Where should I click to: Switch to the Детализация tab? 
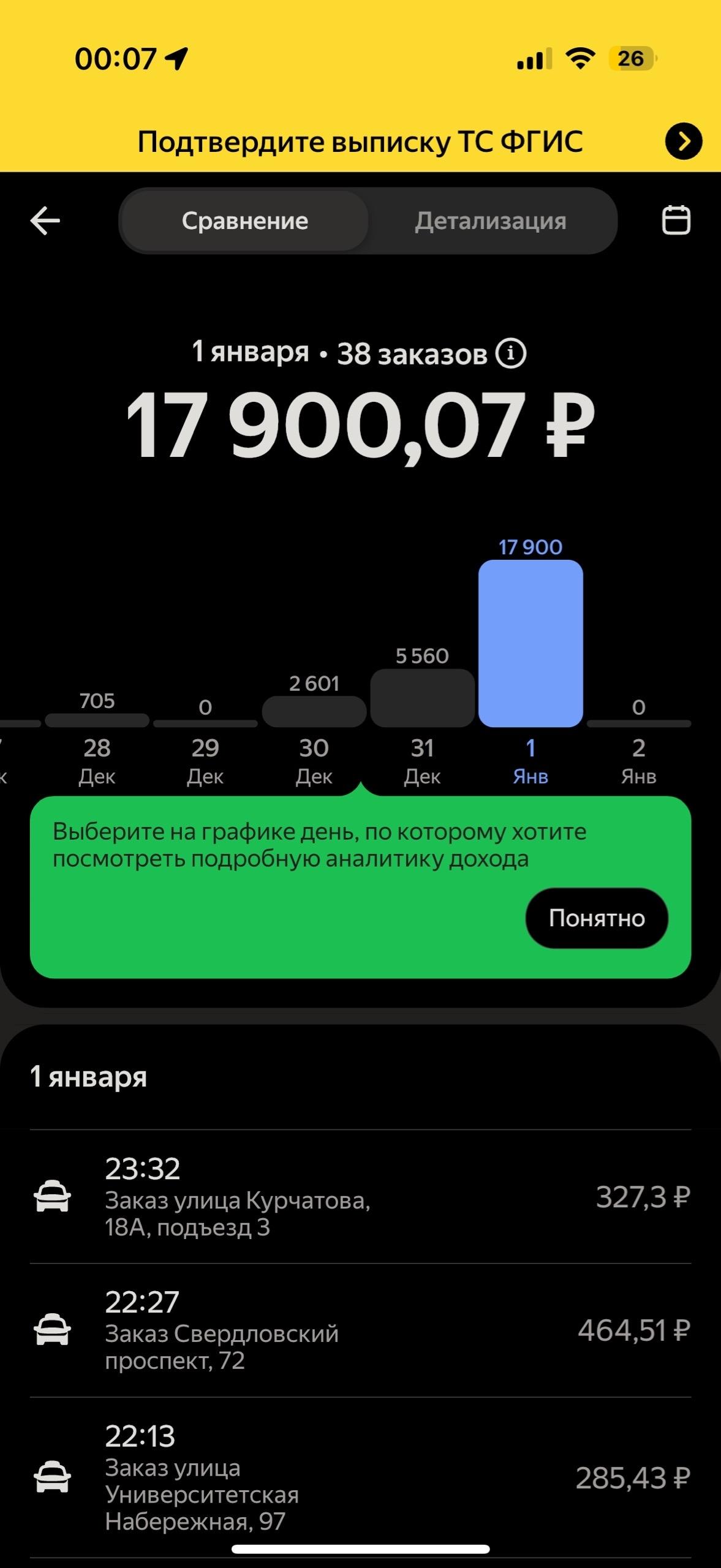pos(490,221)
